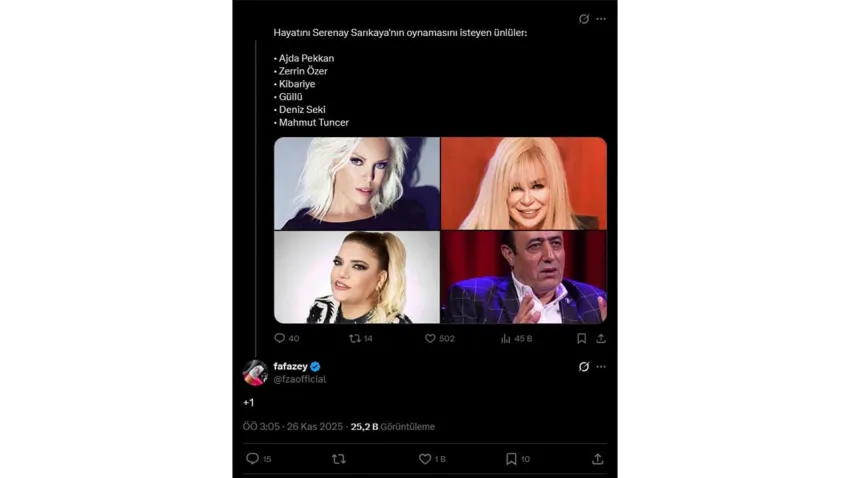Viewport: 850px width, 478px height.
Task: Repost fafazey's +1 tweet
Action: click(x=338, y=459)
